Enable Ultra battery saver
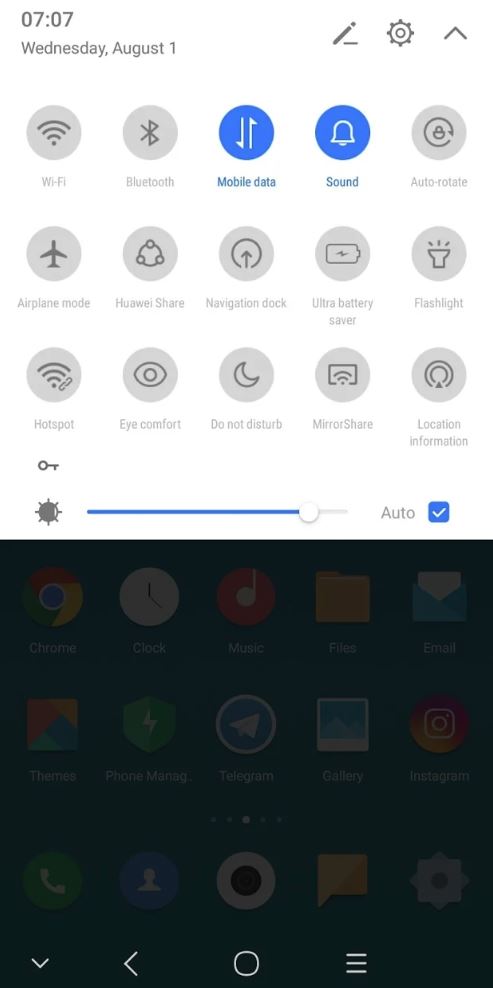 tap(342, 254)
